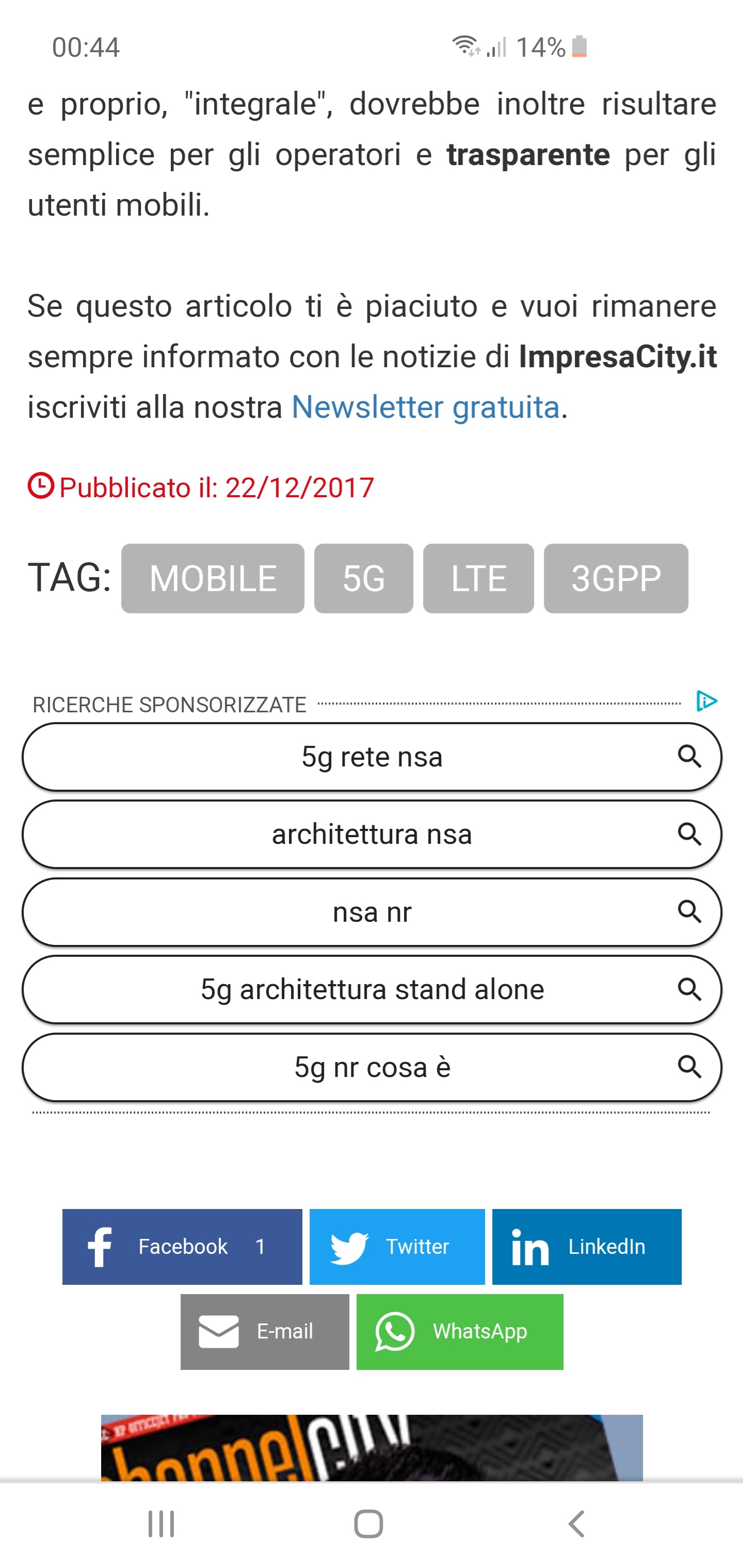Viewport: 743px width, 1568px height.
Task: Open "5g architettura stand alone" search
Action: point(372,990)
